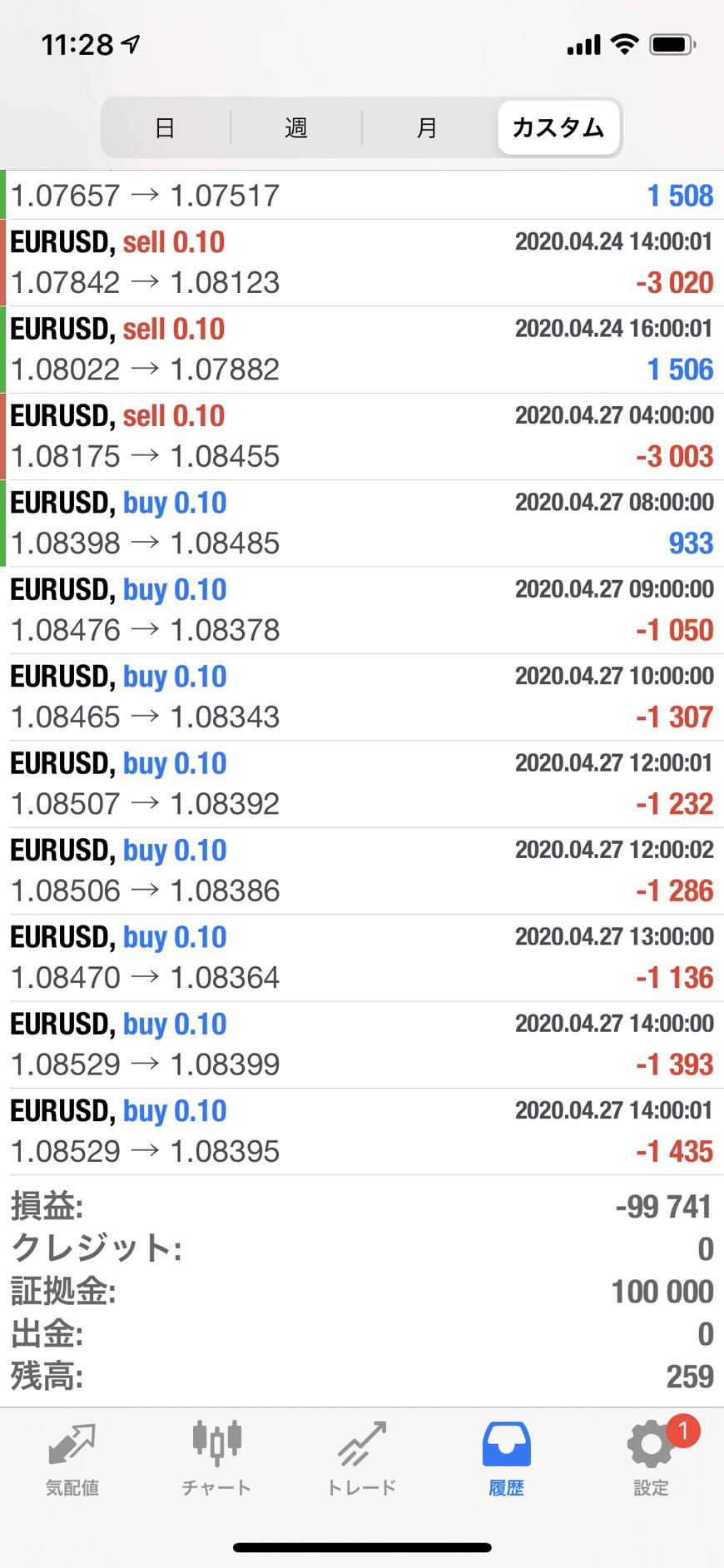Select the 週 (week) period
Viewport: 724px width, 1568px height.
pos(296,127)
